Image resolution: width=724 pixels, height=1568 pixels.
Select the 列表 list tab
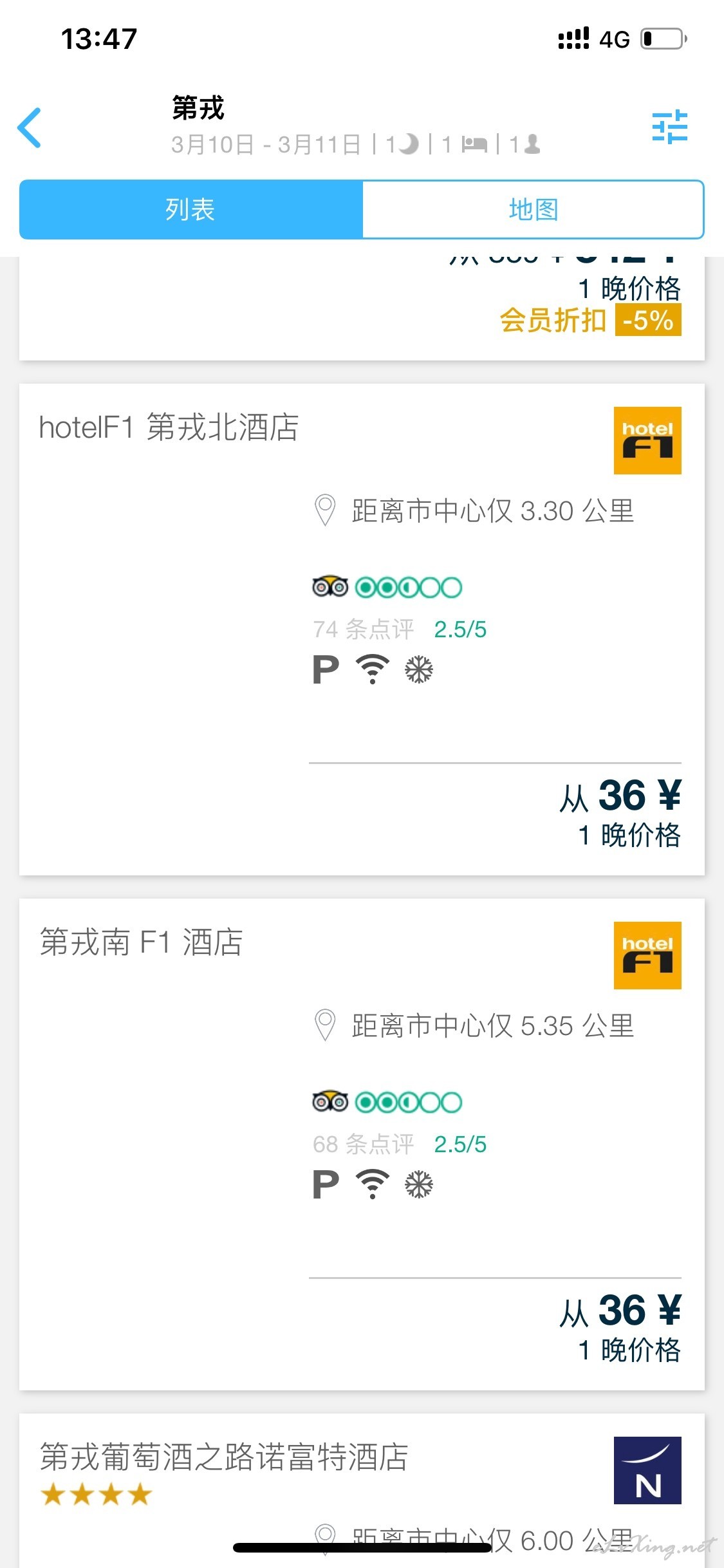coord(191,210)
